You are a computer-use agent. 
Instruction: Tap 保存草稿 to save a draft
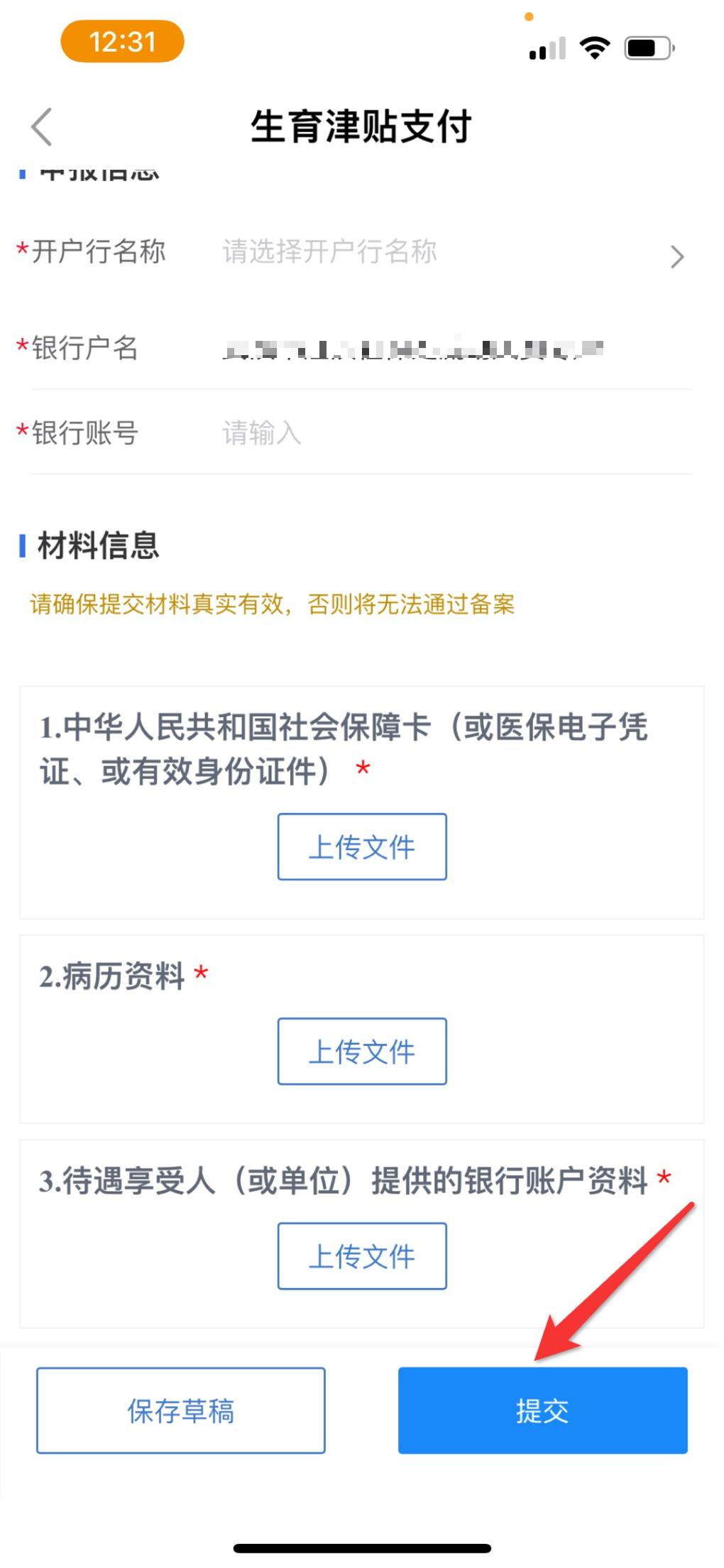(180, 1410)
